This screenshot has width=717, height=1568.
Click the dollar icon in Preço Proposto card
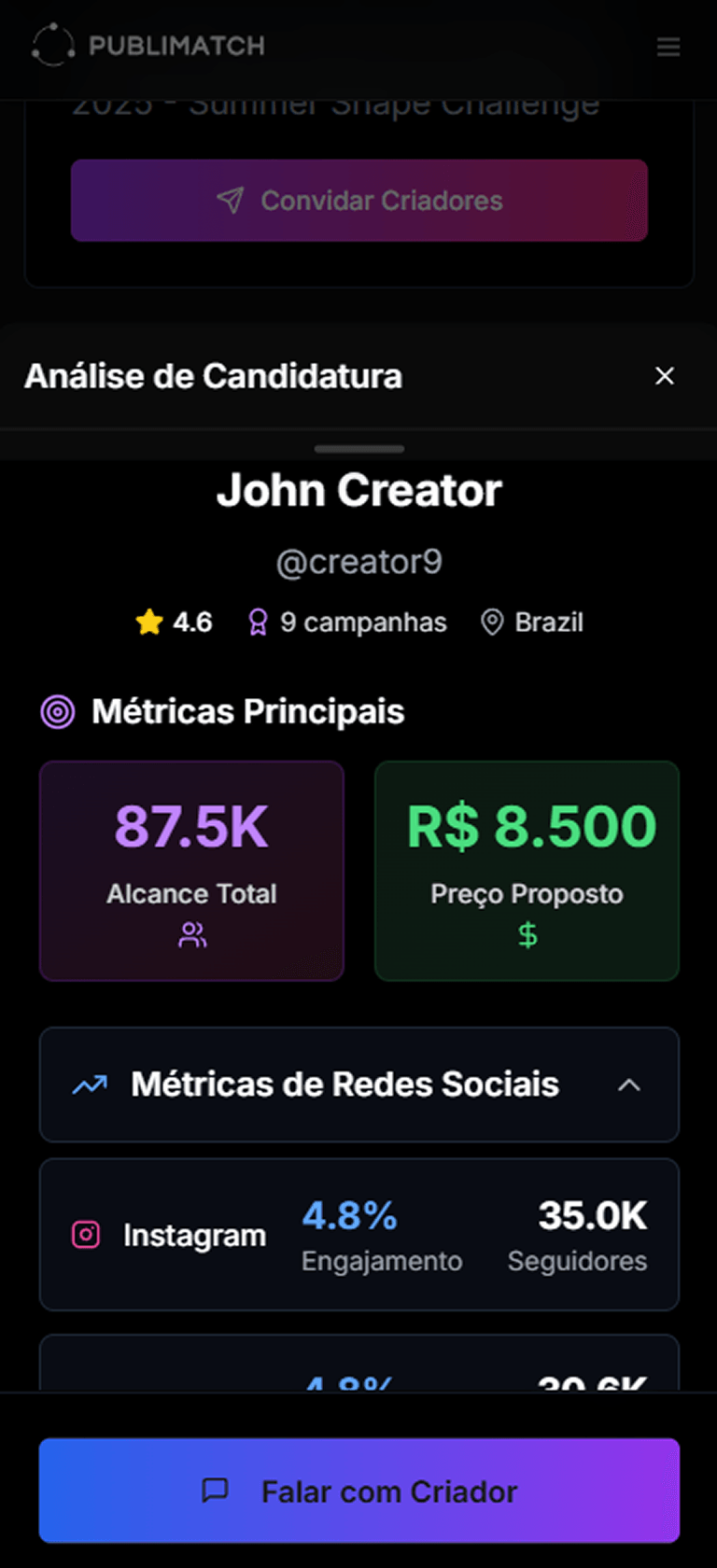(527, 933)
